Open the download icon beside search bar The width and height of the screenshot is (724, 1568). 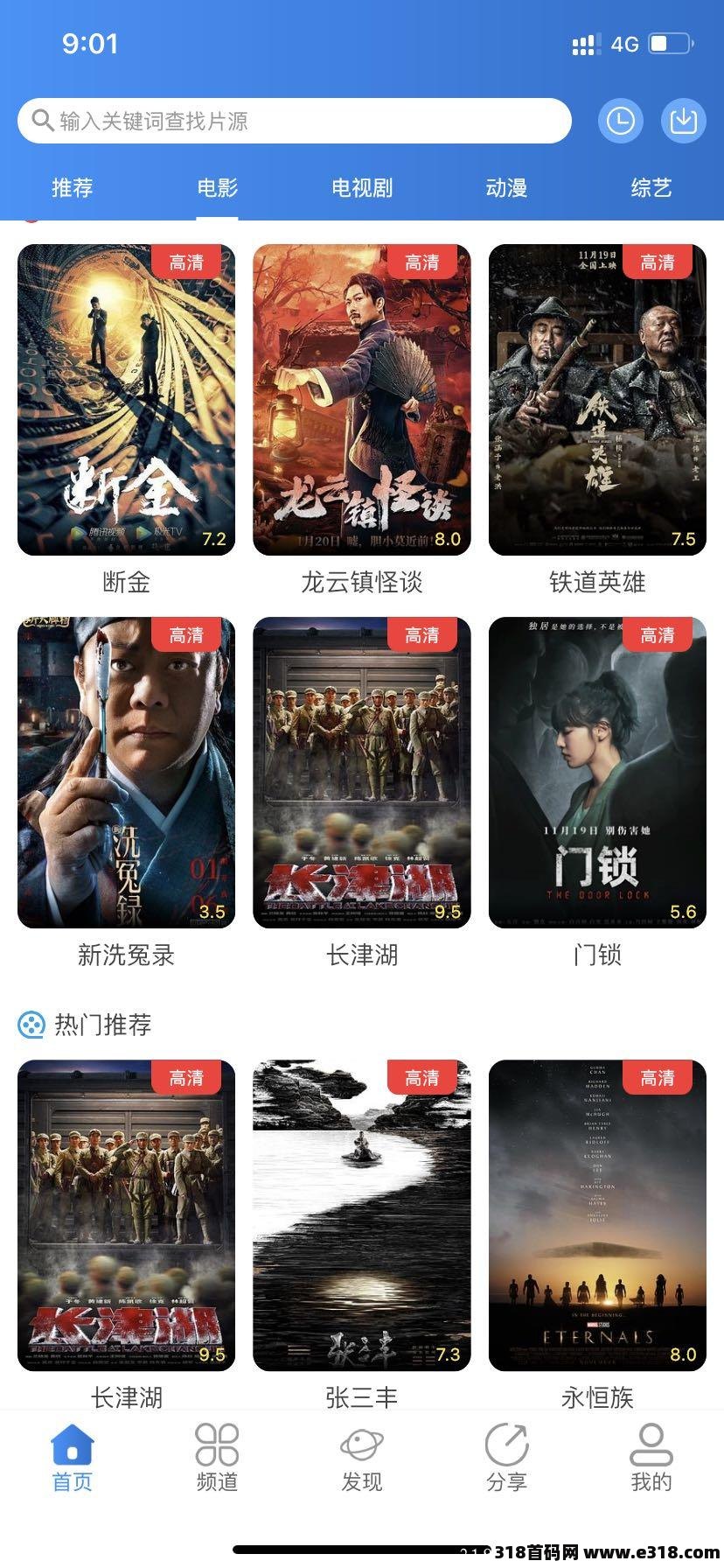pos(681,121)
